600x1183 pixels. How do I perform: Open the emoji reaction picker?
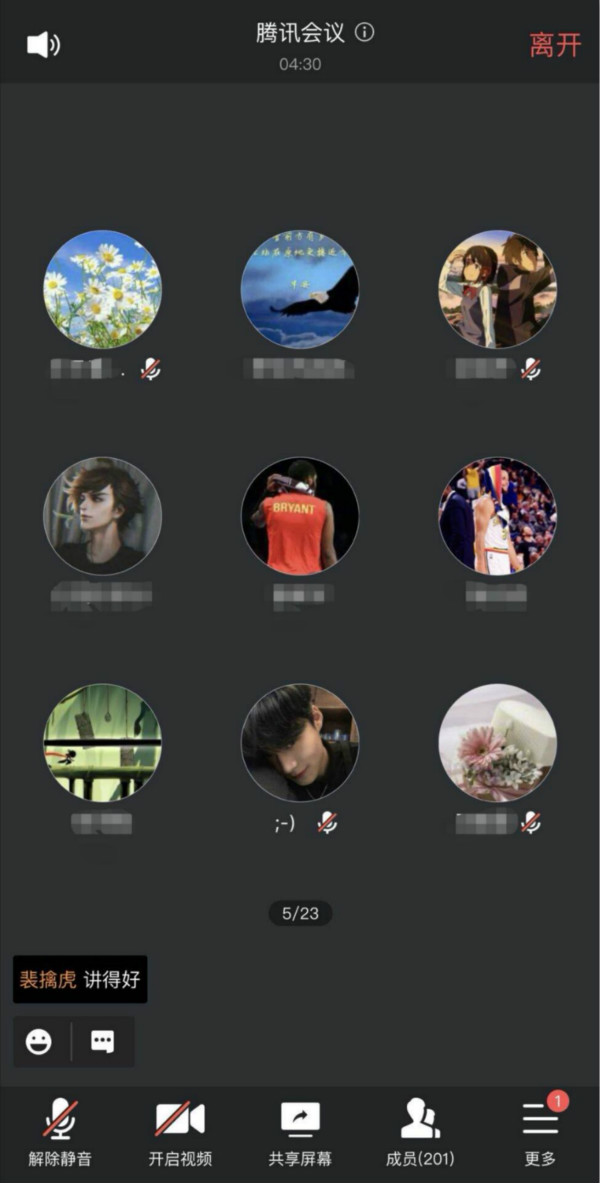(x=39, y=1042)
